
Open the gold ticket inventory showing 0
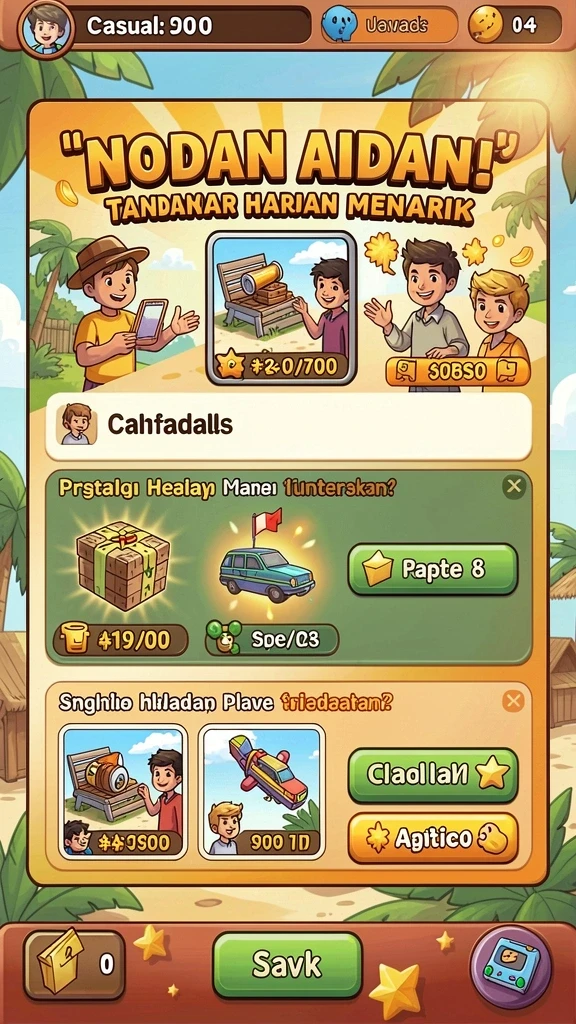coord(74,965)
